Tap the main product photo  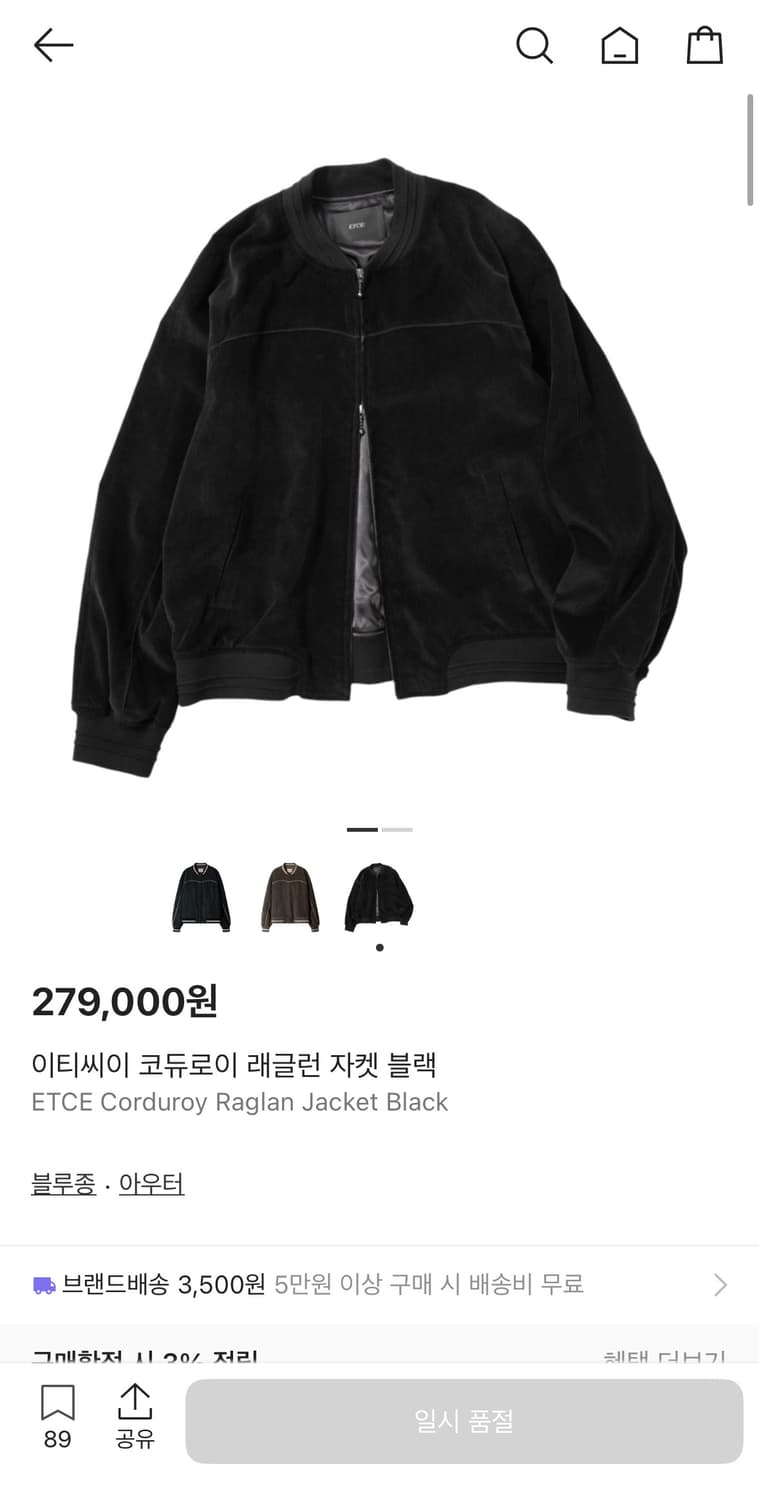(x=379, y=450)
